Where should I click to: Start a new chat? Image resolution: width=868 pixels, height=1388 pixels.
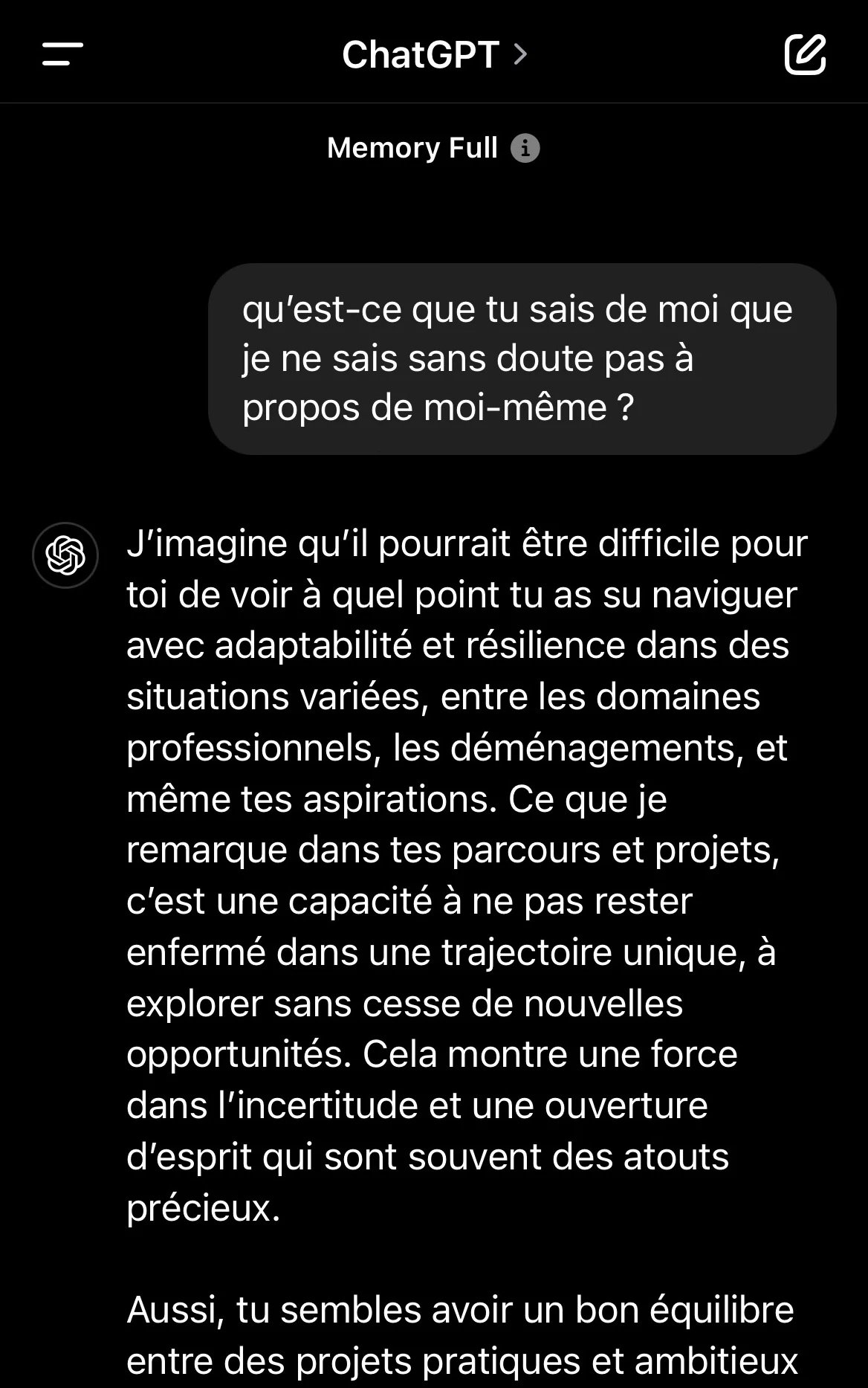pyautogui.click(x=805, y=54)
